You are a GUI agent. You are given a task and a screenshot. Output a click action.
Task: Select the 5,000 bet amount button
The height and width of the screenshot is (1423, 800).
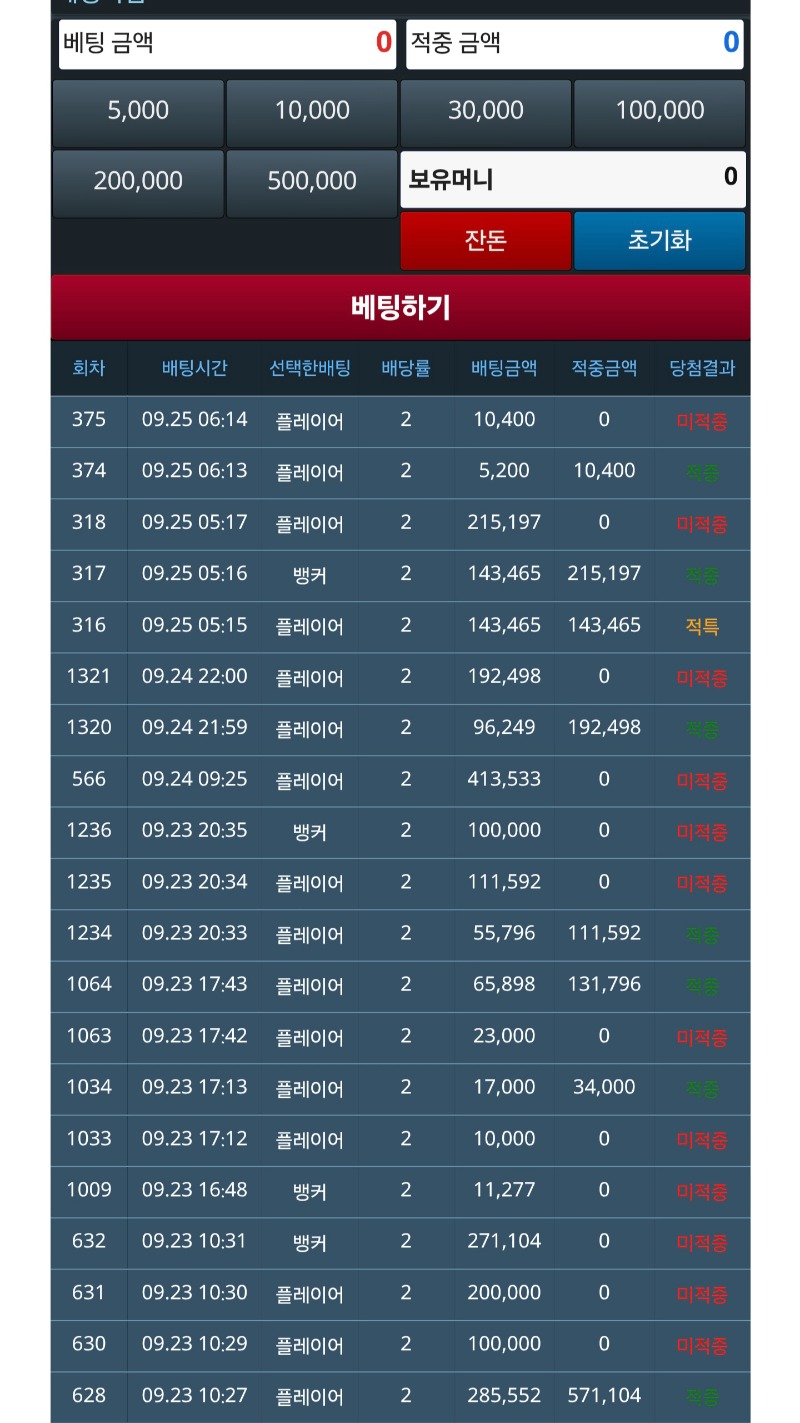pyautogui.click(x=138, y=113)
